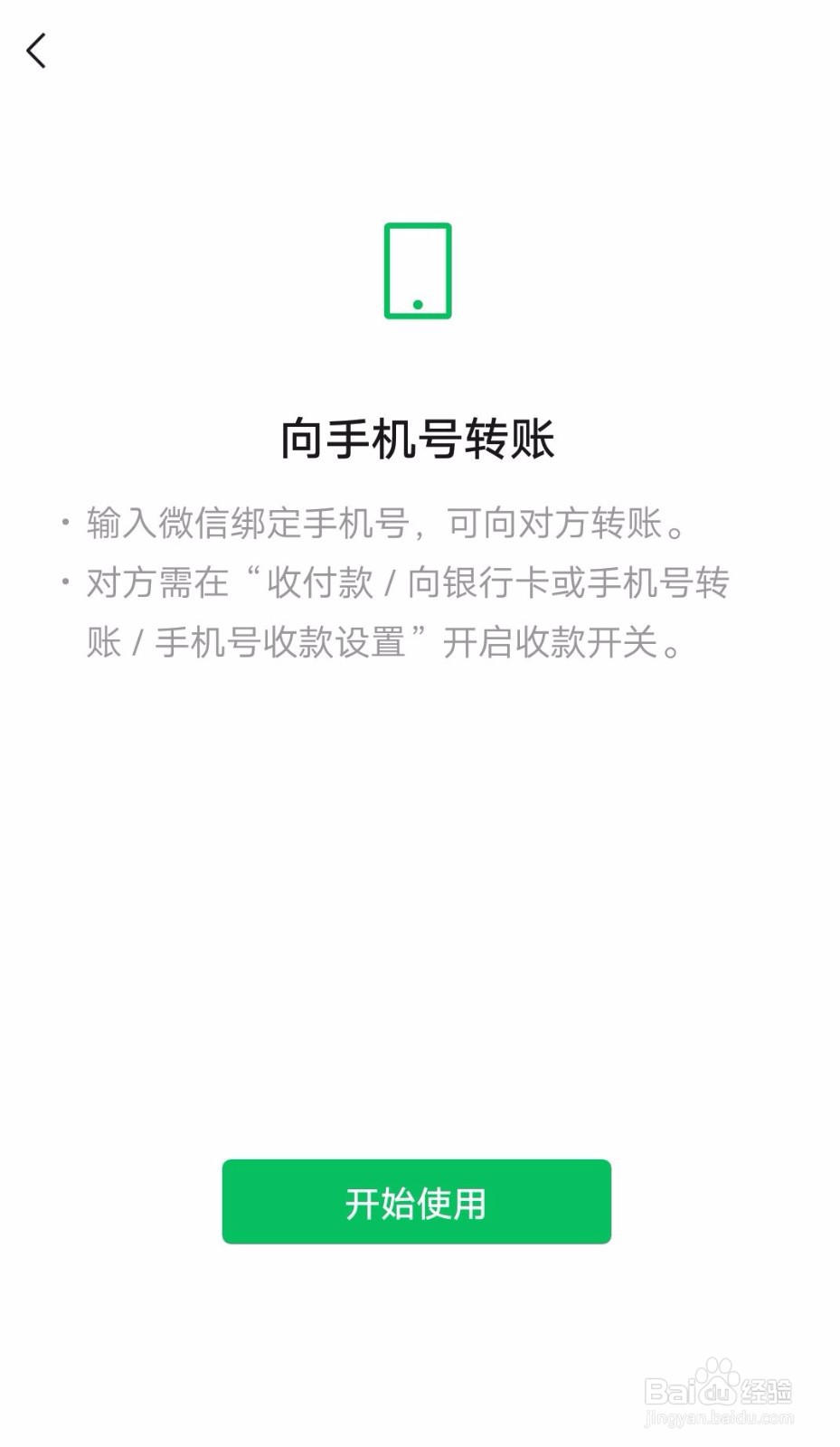Click the dot inside the phone icon
The height and width of the screenshot is (1447, 840).
click(417, 304)
